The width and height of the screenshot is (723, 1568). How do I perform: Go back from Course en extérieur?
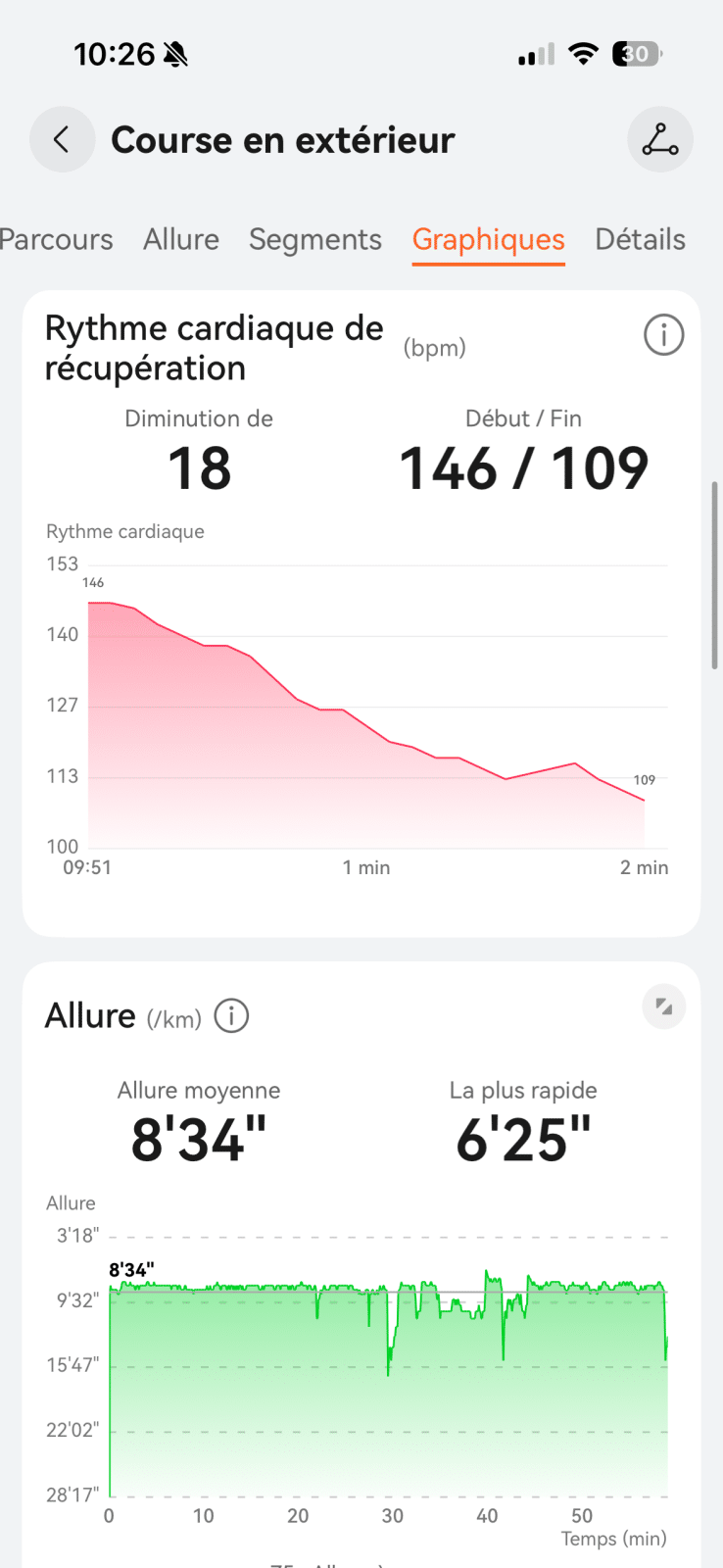click(x=62, y=139)
